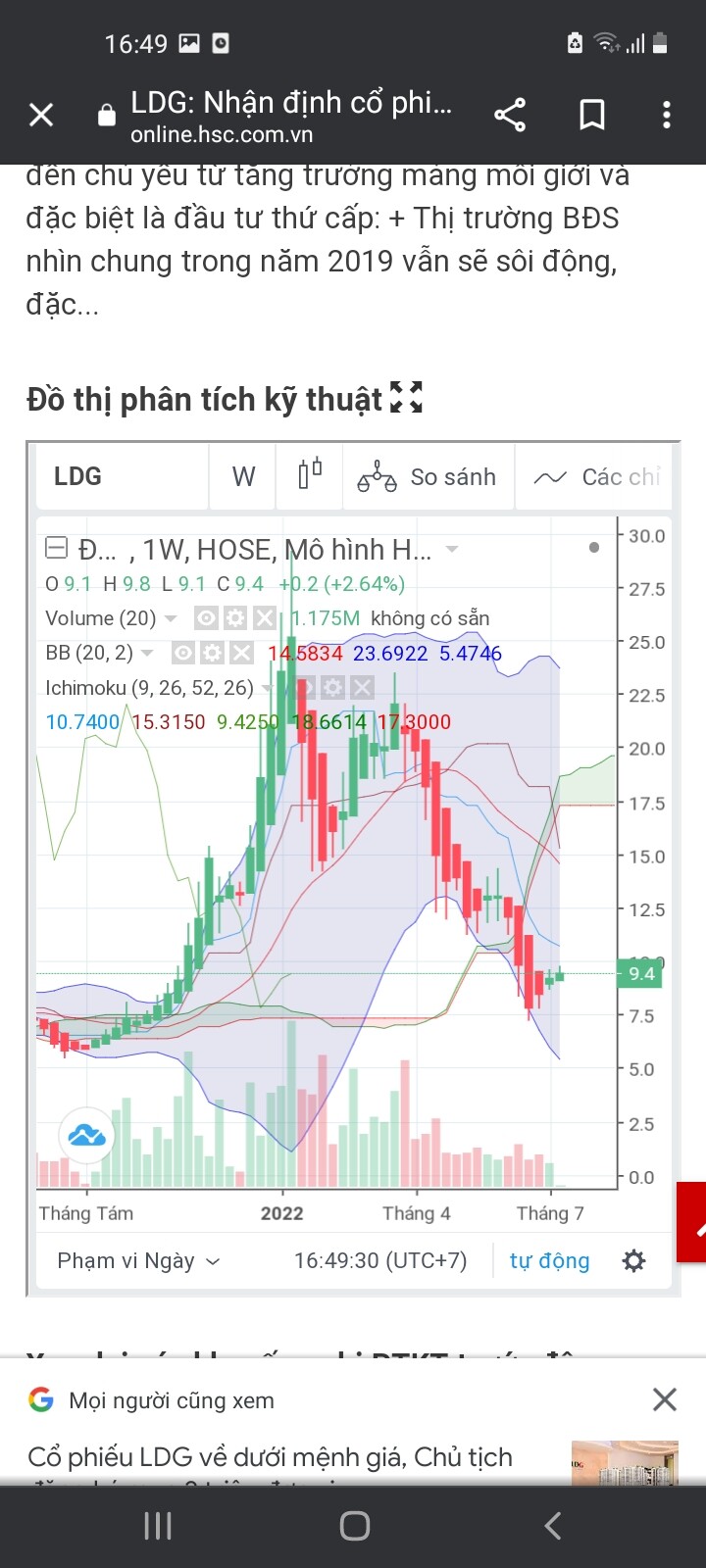Screen dimensions: 706x1568
Task: Open the Phạm vi Ngày range menu
Action: coord(138,1260)
